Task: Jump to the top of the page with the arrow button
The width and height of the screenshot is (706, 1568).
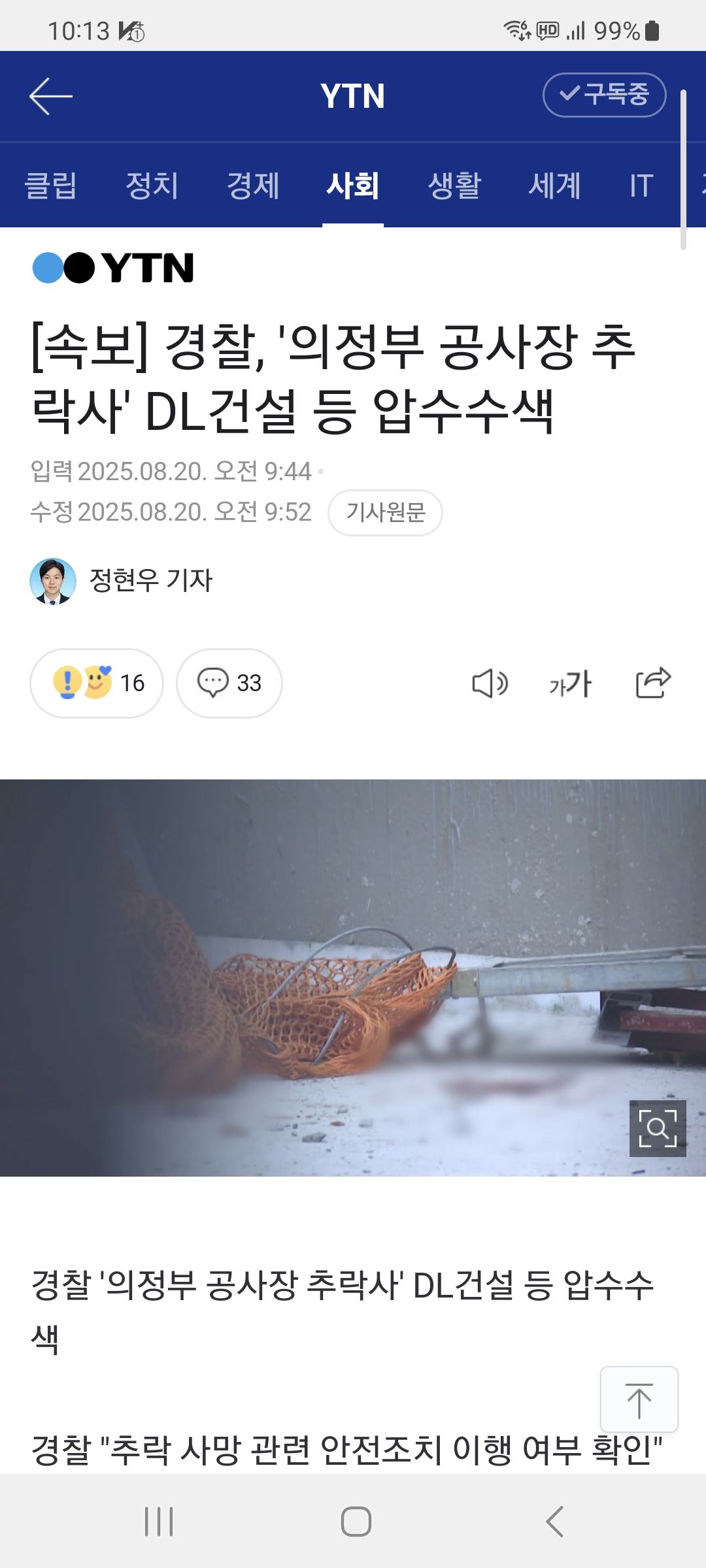Action: (x=639, y=1399)
